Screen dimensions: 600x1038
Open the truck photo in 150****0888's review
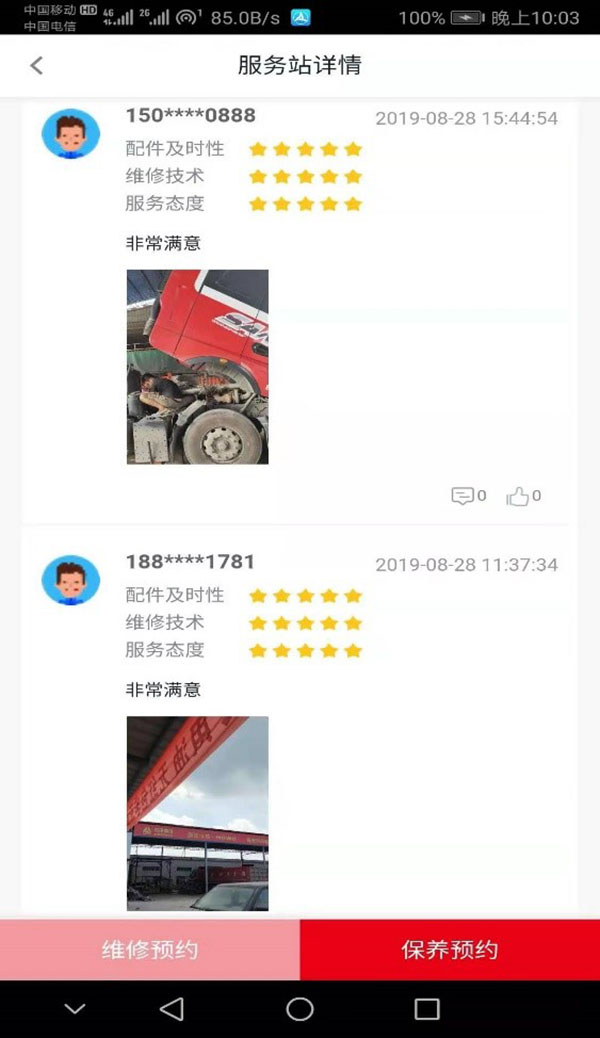click(x=197, y=367)
